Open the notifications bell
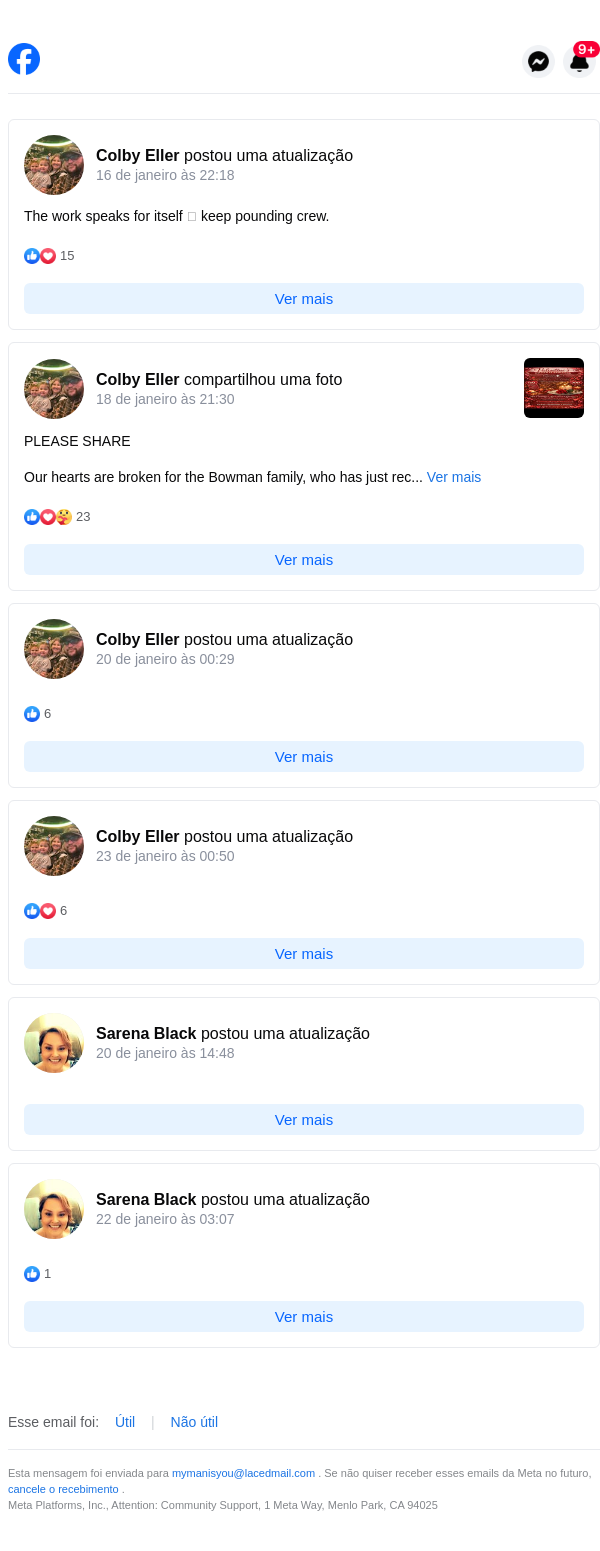 tap(579, 62)
